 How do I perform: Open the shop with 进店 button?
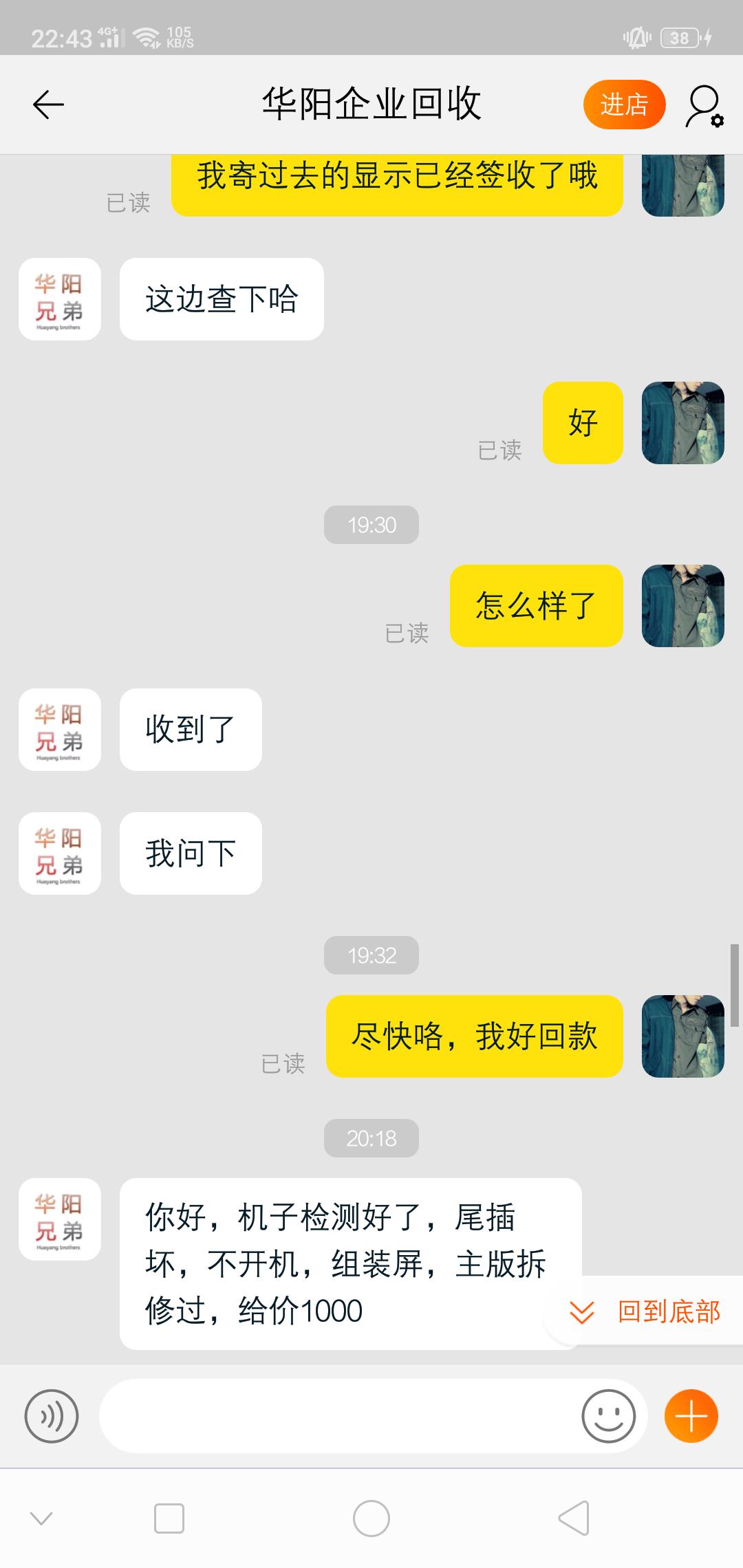623,104
